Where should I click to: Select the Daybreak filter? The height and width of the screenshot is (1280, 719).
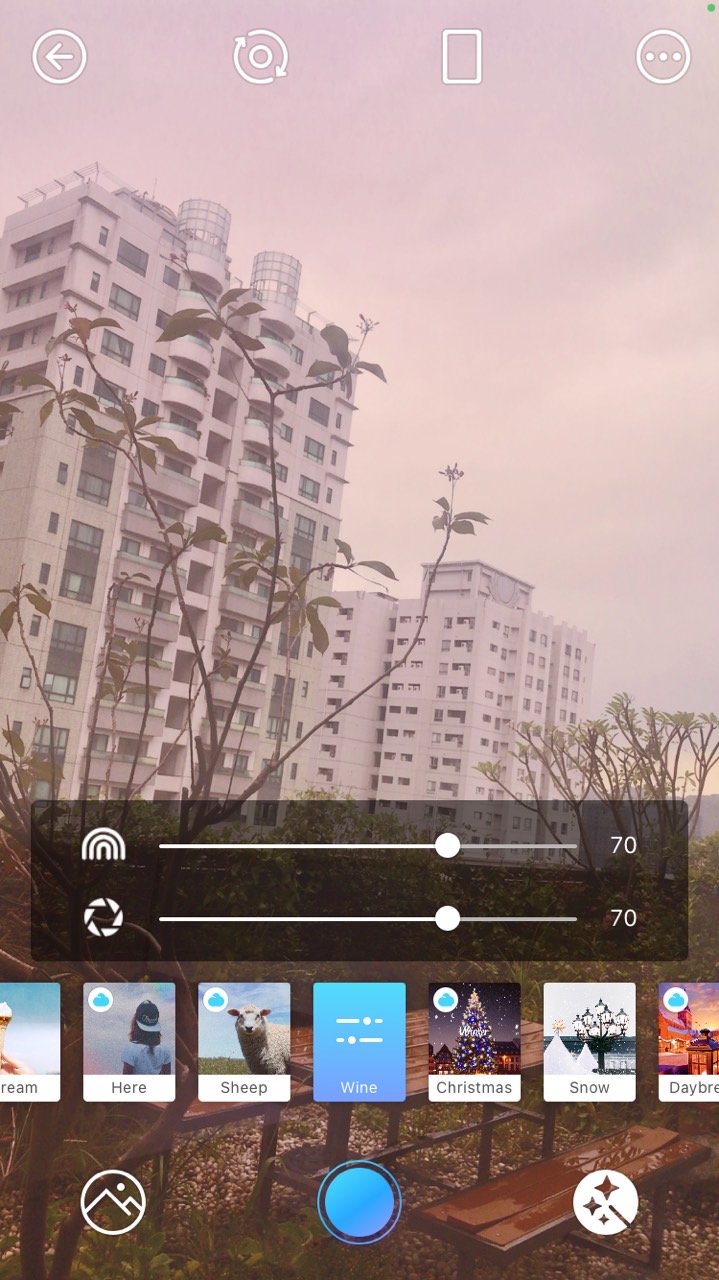(x=690, y=1041)
